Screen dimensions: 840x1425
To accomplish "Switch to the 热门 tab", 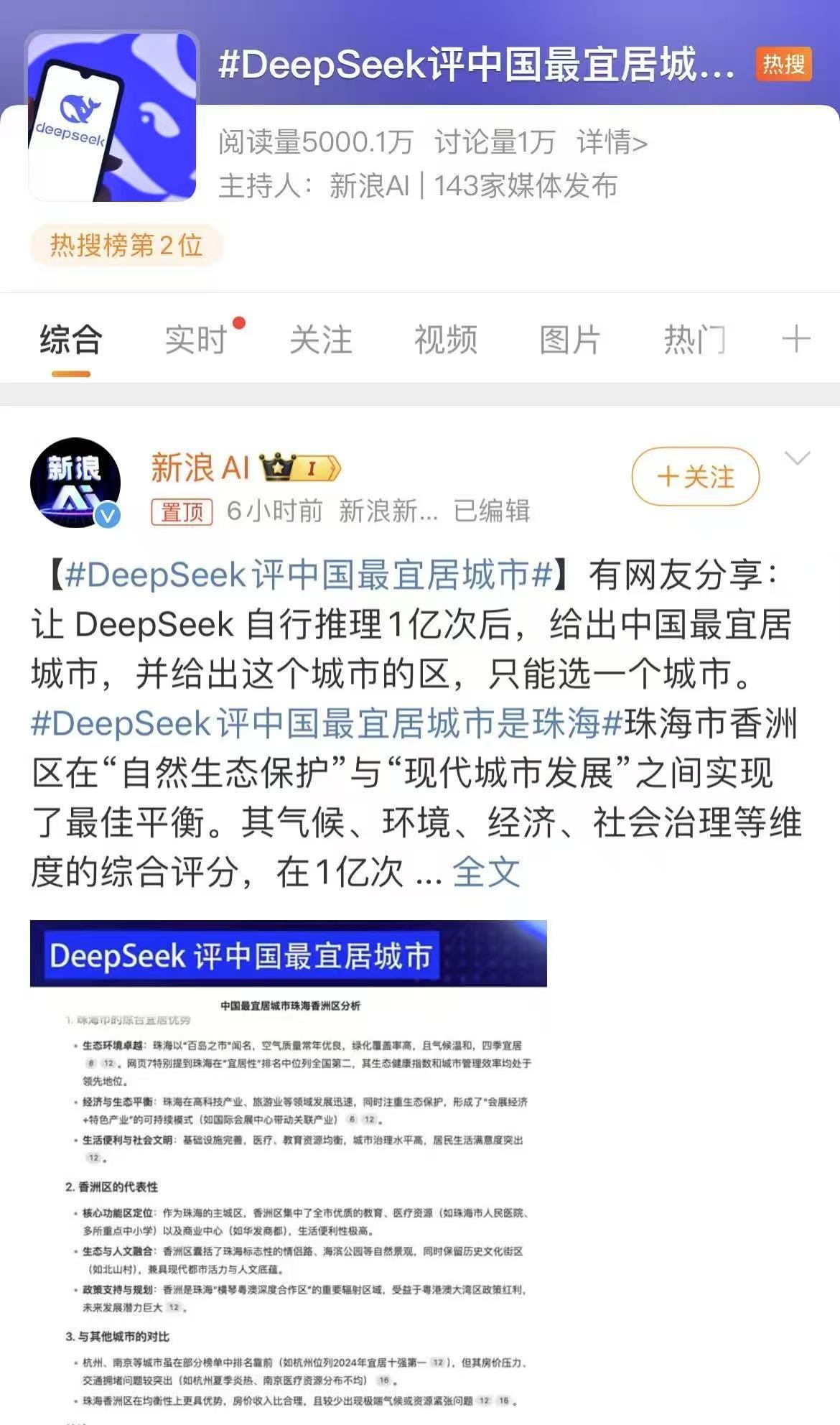I will 694,340.
